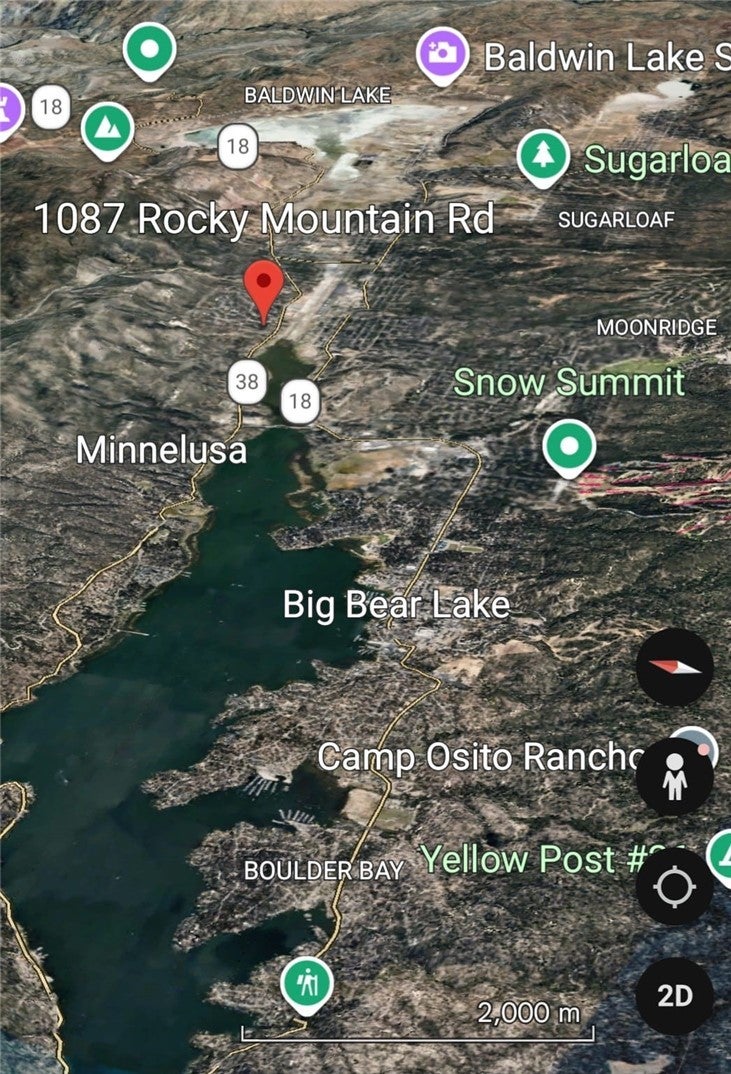
Task: Open the Snow Summit place marker
Action: point(569,446)
